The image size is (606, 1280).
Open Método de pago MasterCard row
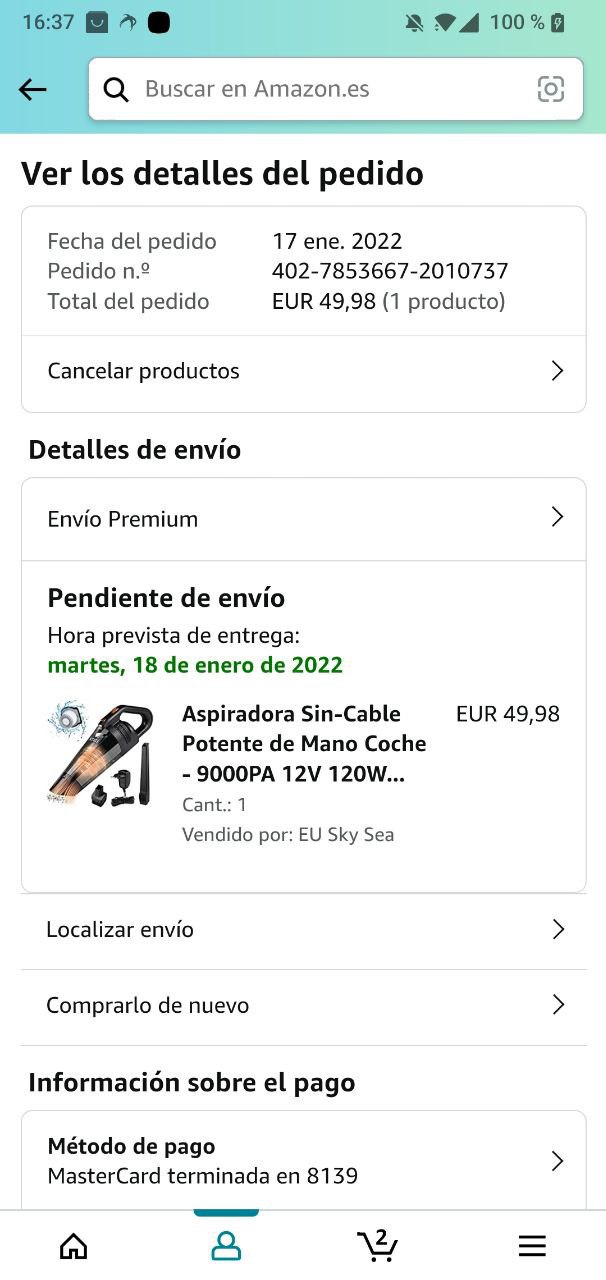303,1161
